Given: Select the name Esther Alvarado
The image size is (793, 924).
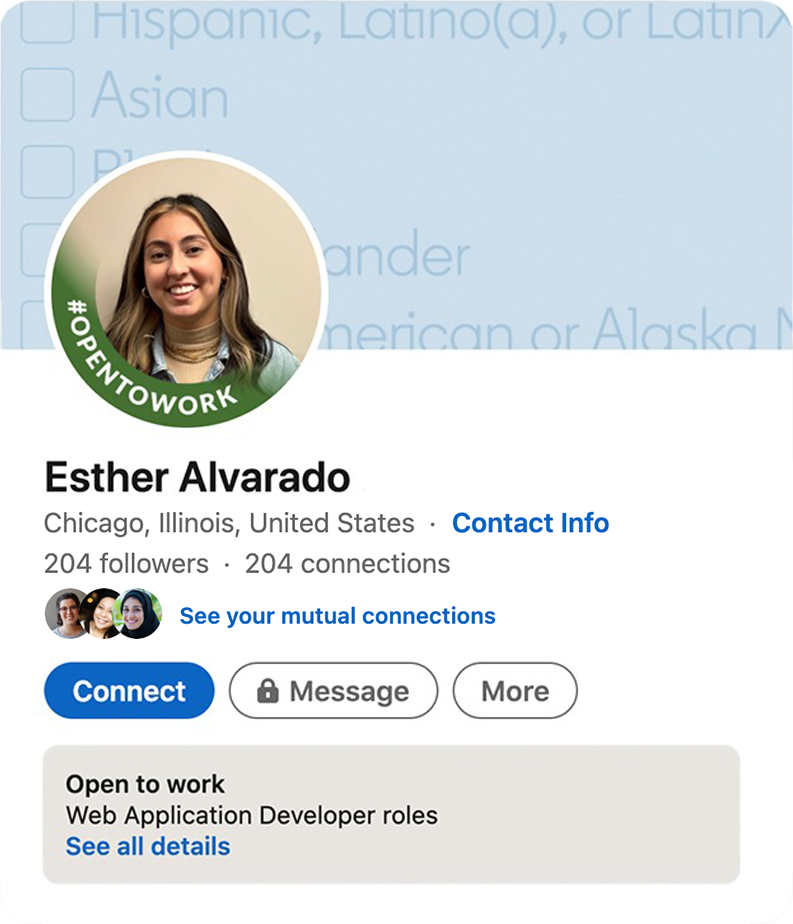Looking at the screenshot, I should point(195,477).
